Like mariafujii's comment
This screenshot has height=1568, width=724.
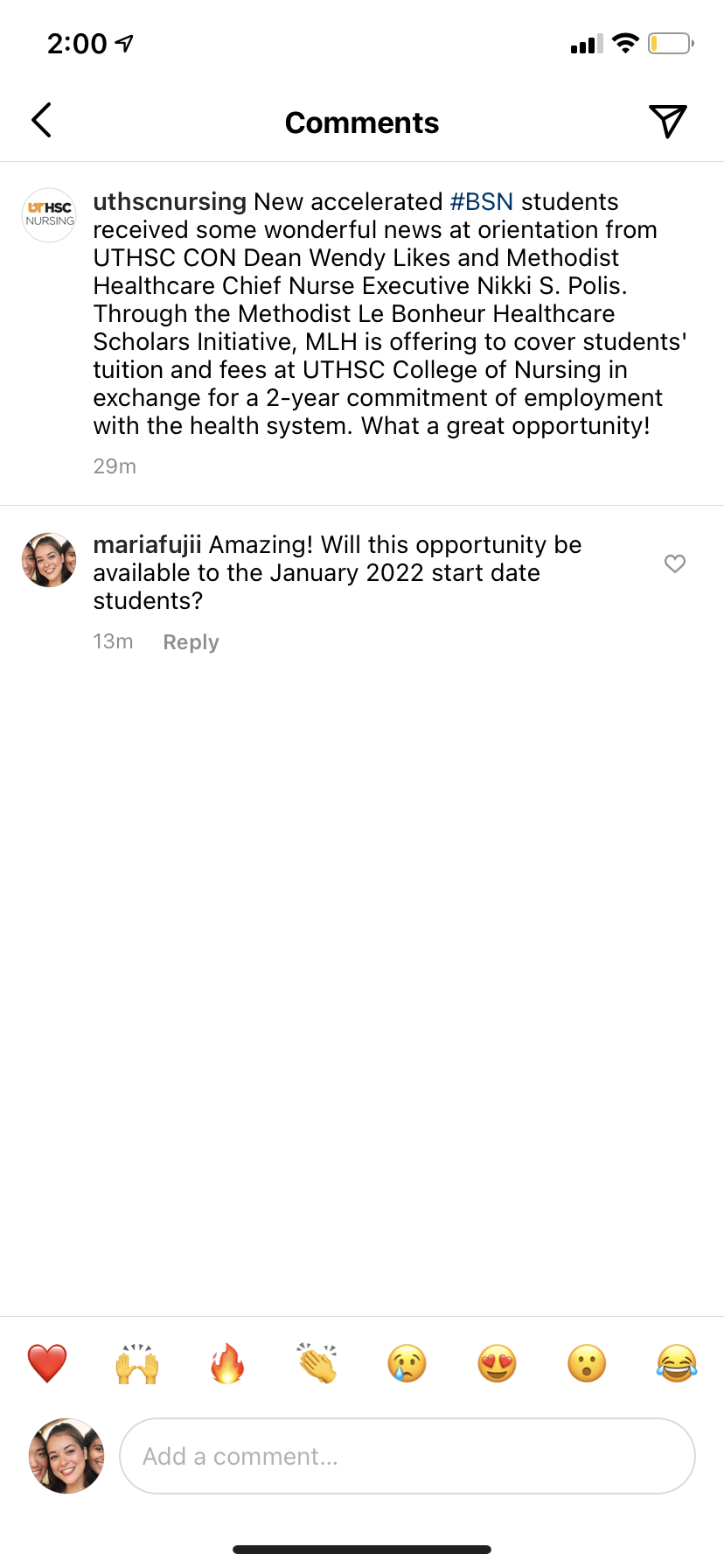(x=675, y=563)
